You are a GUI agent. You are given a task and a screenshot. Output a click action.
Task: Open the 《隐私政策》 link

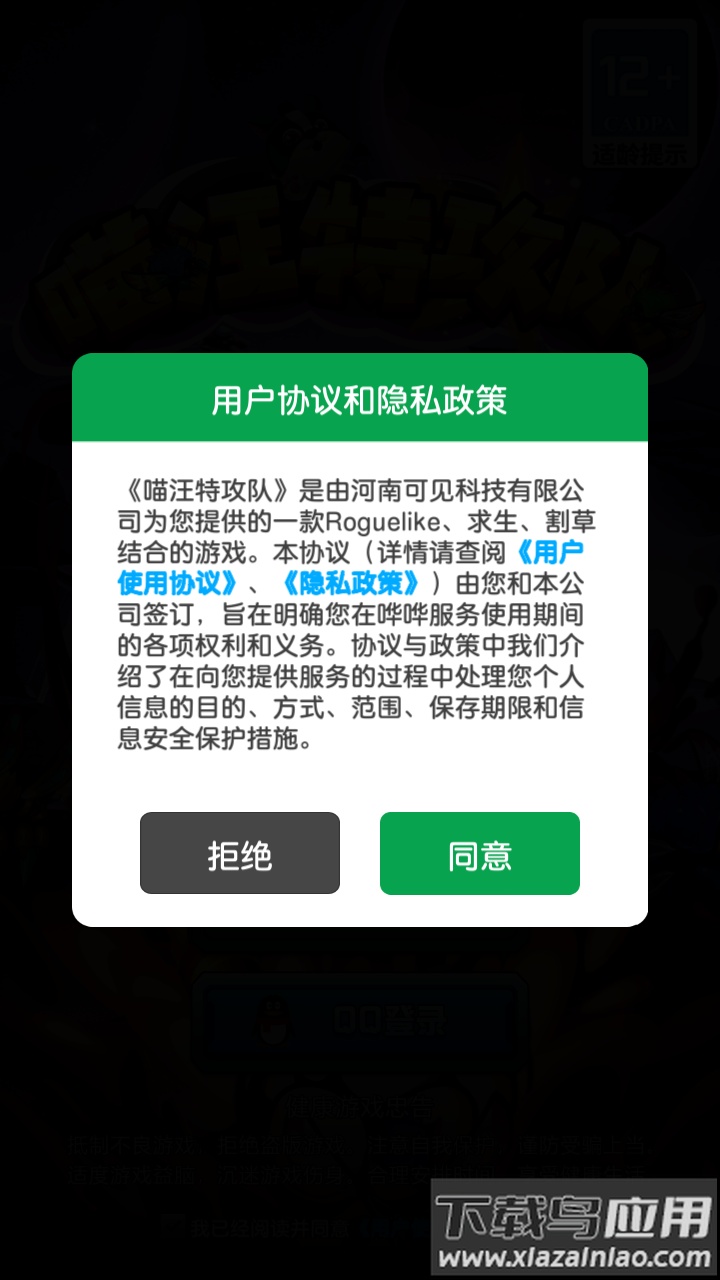(349, 583)
